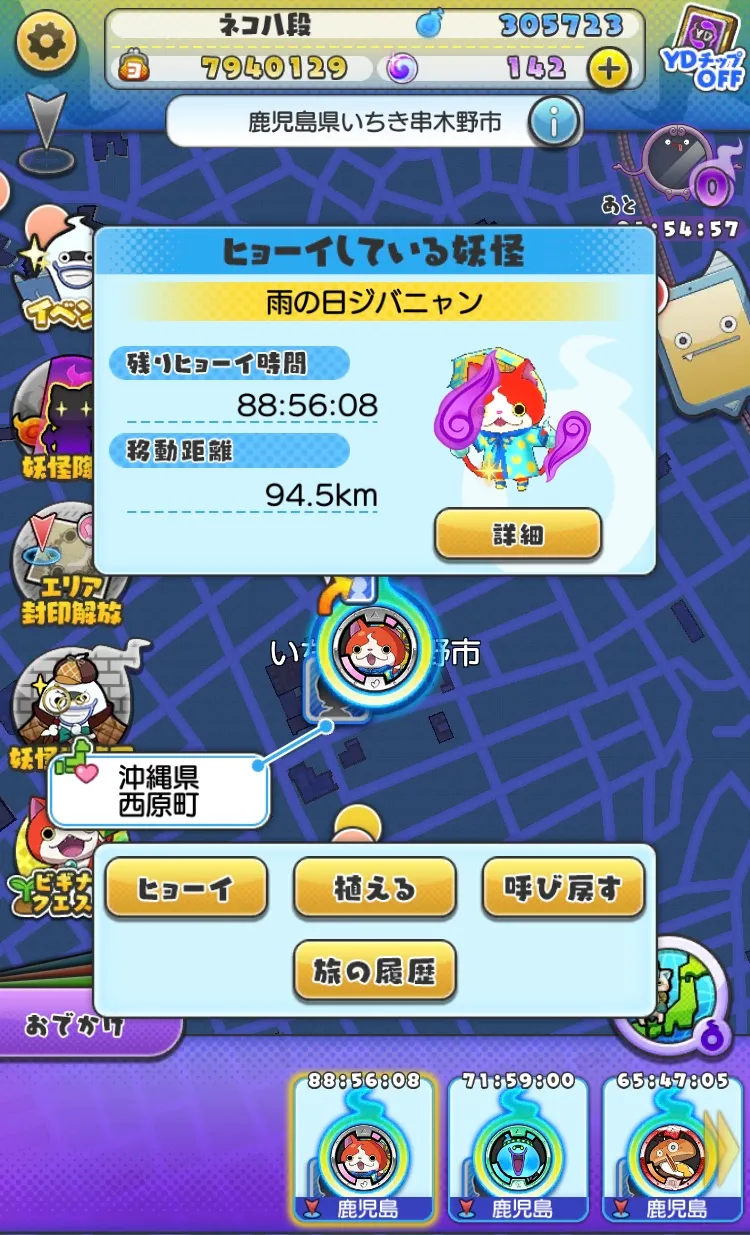The width and height of the screenshot is (750, 1235).
Task: Tap the 沖縄県西原町 destination label
Action: tap(159, 790)
